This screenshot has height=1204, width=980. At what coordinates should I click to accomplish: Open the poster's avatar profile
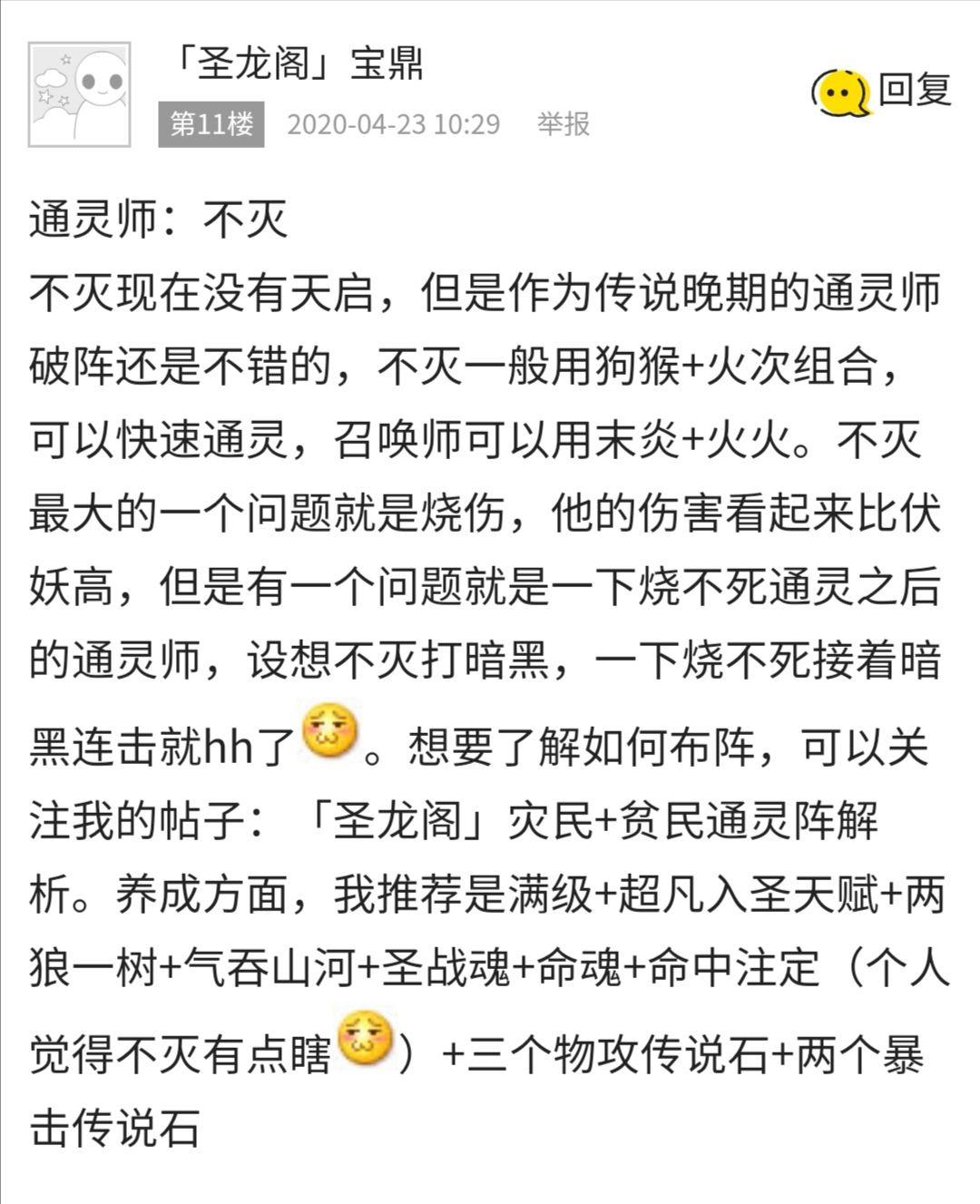[80, 93]
